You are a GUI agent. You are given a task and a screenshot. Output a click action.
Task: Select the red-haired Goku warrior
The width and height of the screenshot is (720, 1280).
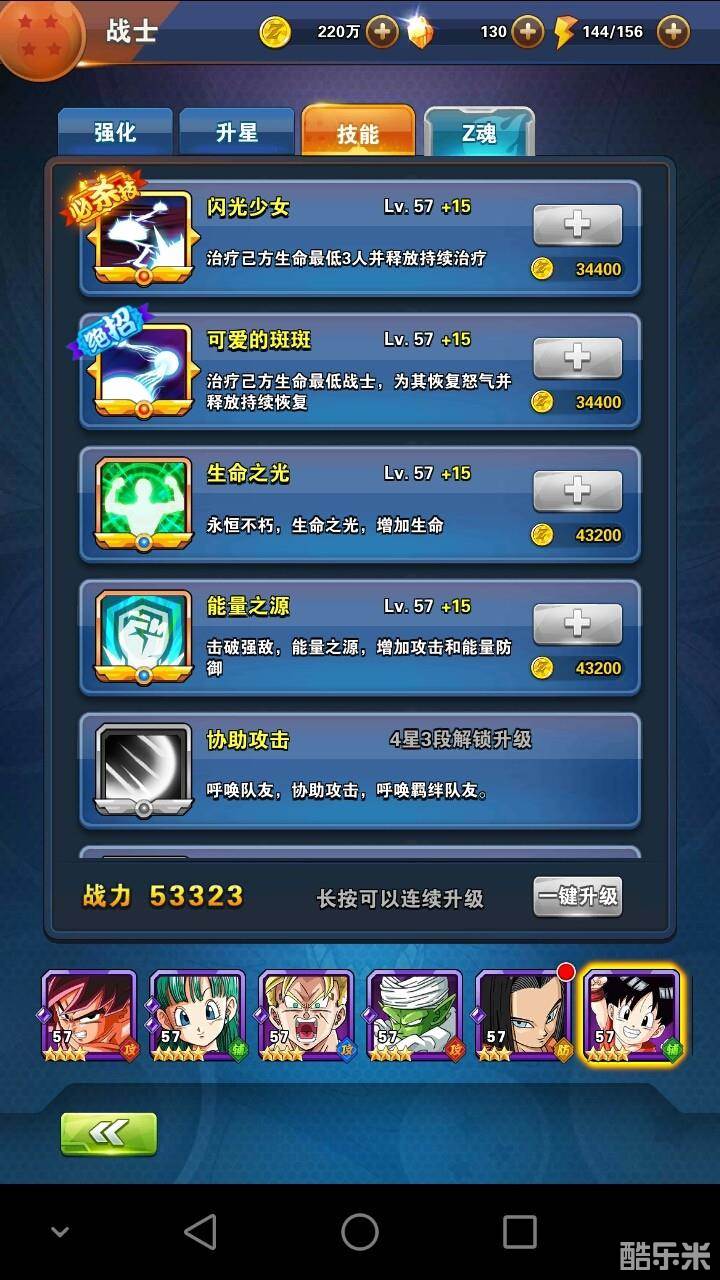click(89, 1015)
